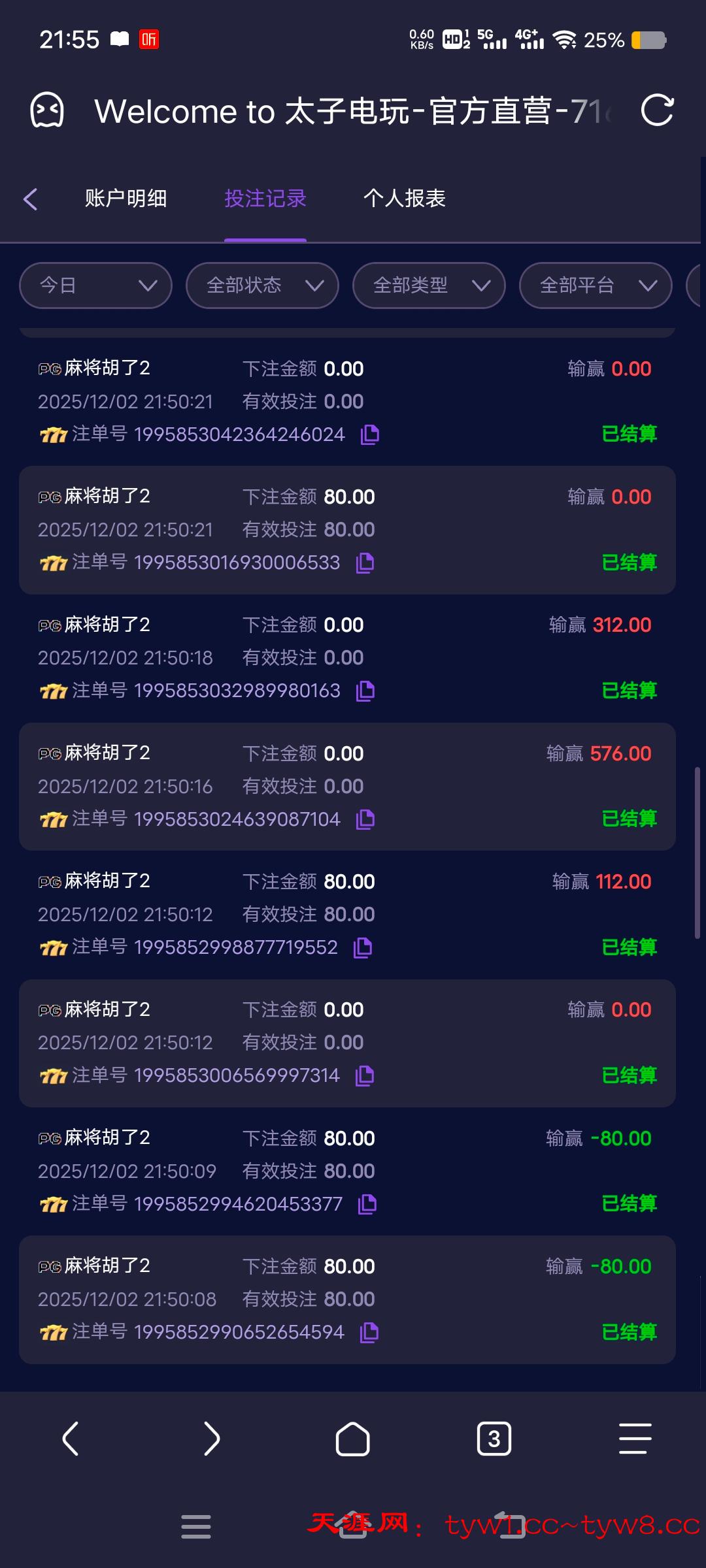Image resolution: width=706 pixels, height=1568 pixels.
Task: Copy bet number 1995852994620453377
Action: pyautogui.click(x=367, y=1203)
